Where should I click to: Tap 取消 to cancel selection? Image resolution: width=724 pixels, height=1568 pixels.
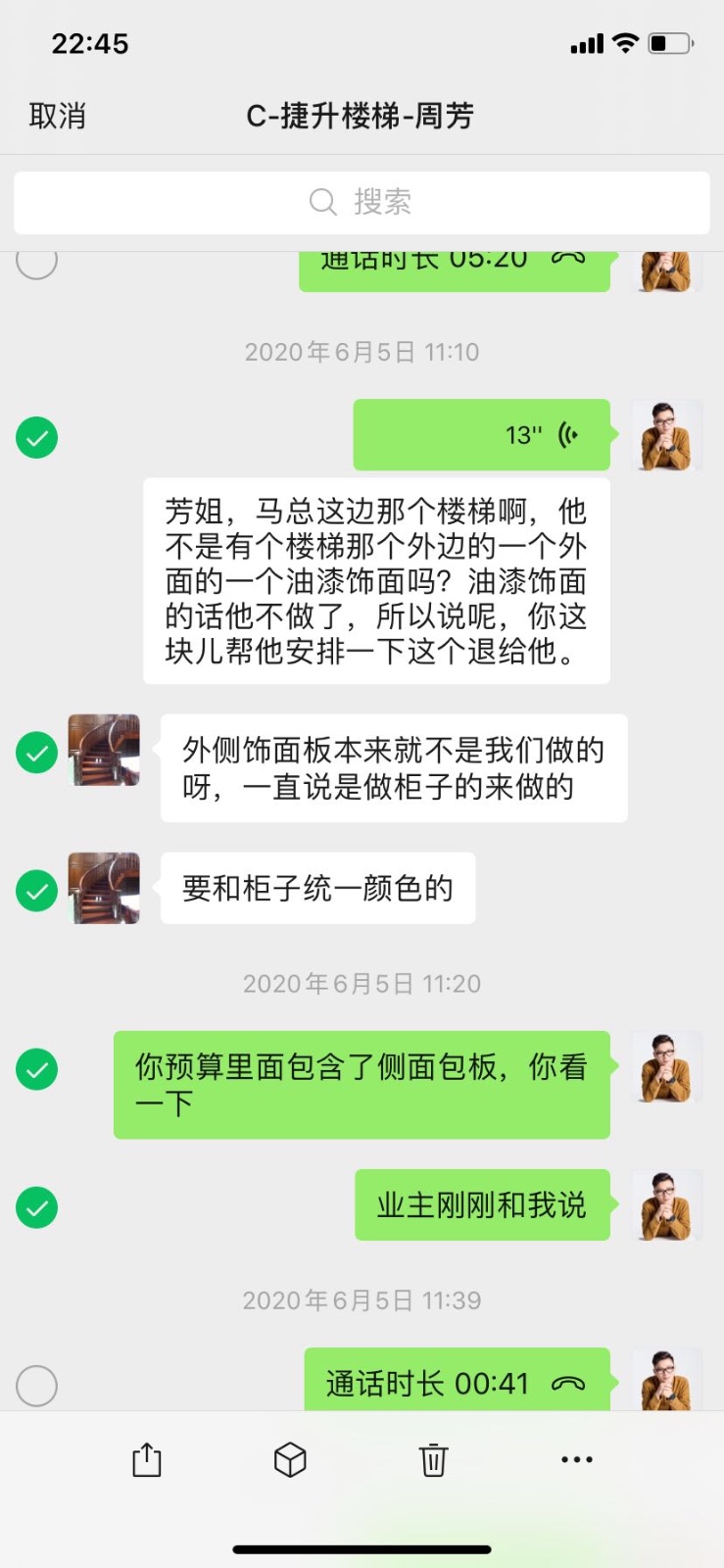coord(58,117)
